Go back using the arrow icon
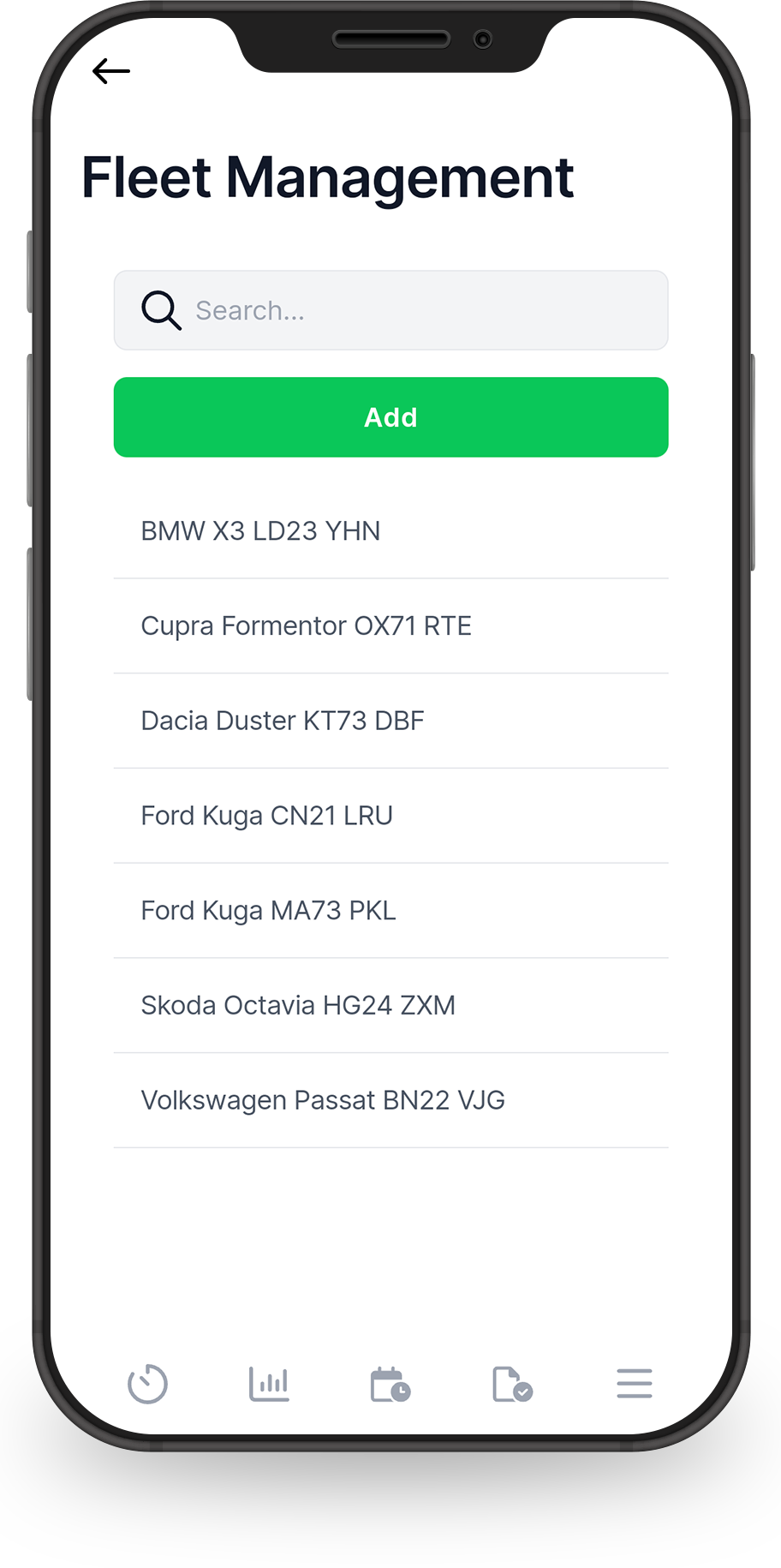This screenshot has width=781, height=1568. 111,71
